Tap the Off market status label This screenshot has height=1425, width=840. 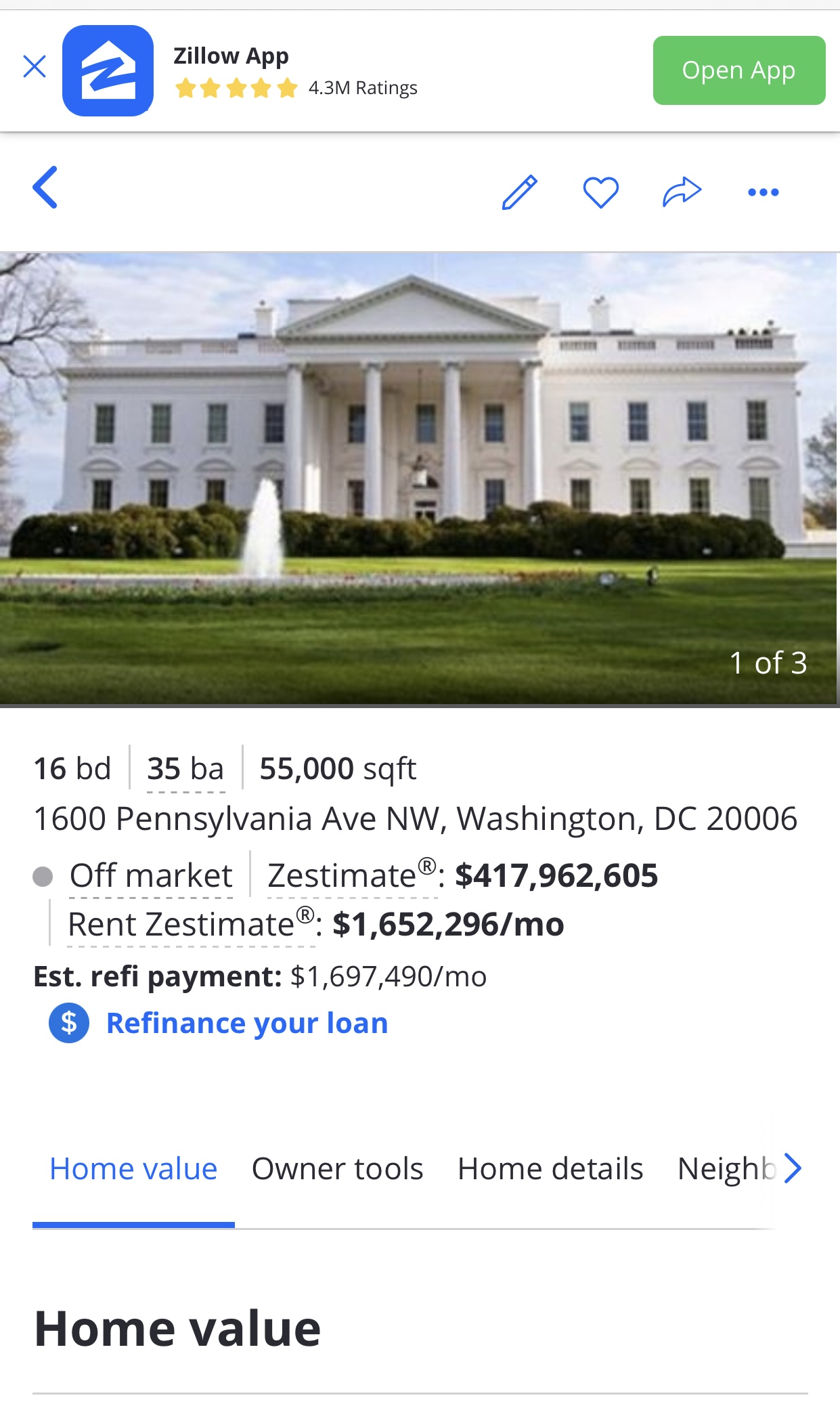point(151,876)
